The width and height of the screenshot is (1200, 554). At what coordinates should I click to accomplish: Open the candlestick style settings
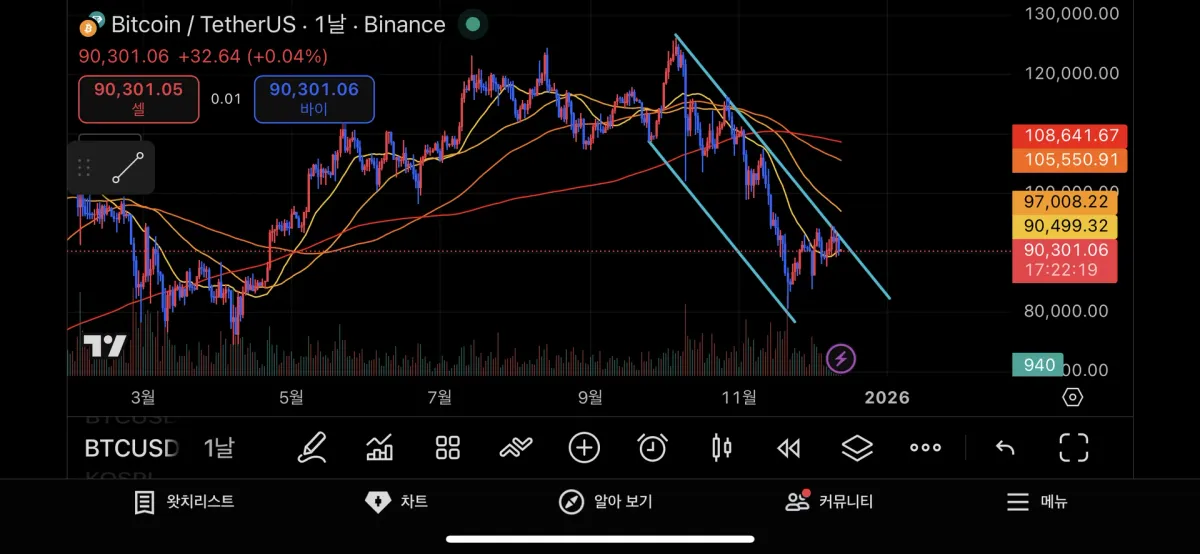(721, 448)
